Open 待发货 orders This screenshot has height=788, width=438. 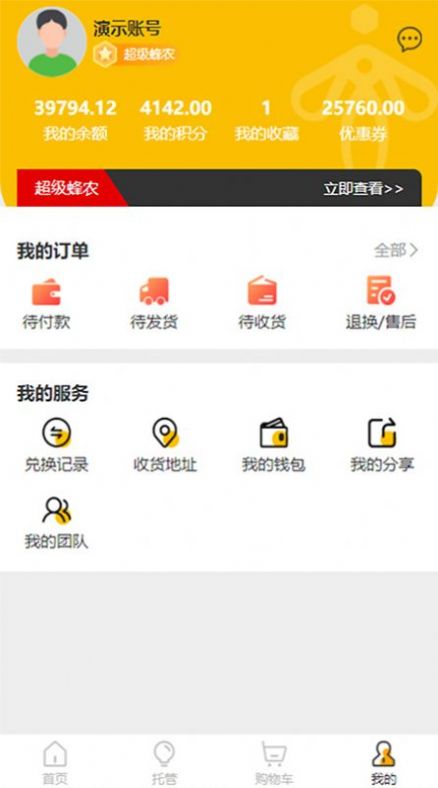(x=154, y=304)
